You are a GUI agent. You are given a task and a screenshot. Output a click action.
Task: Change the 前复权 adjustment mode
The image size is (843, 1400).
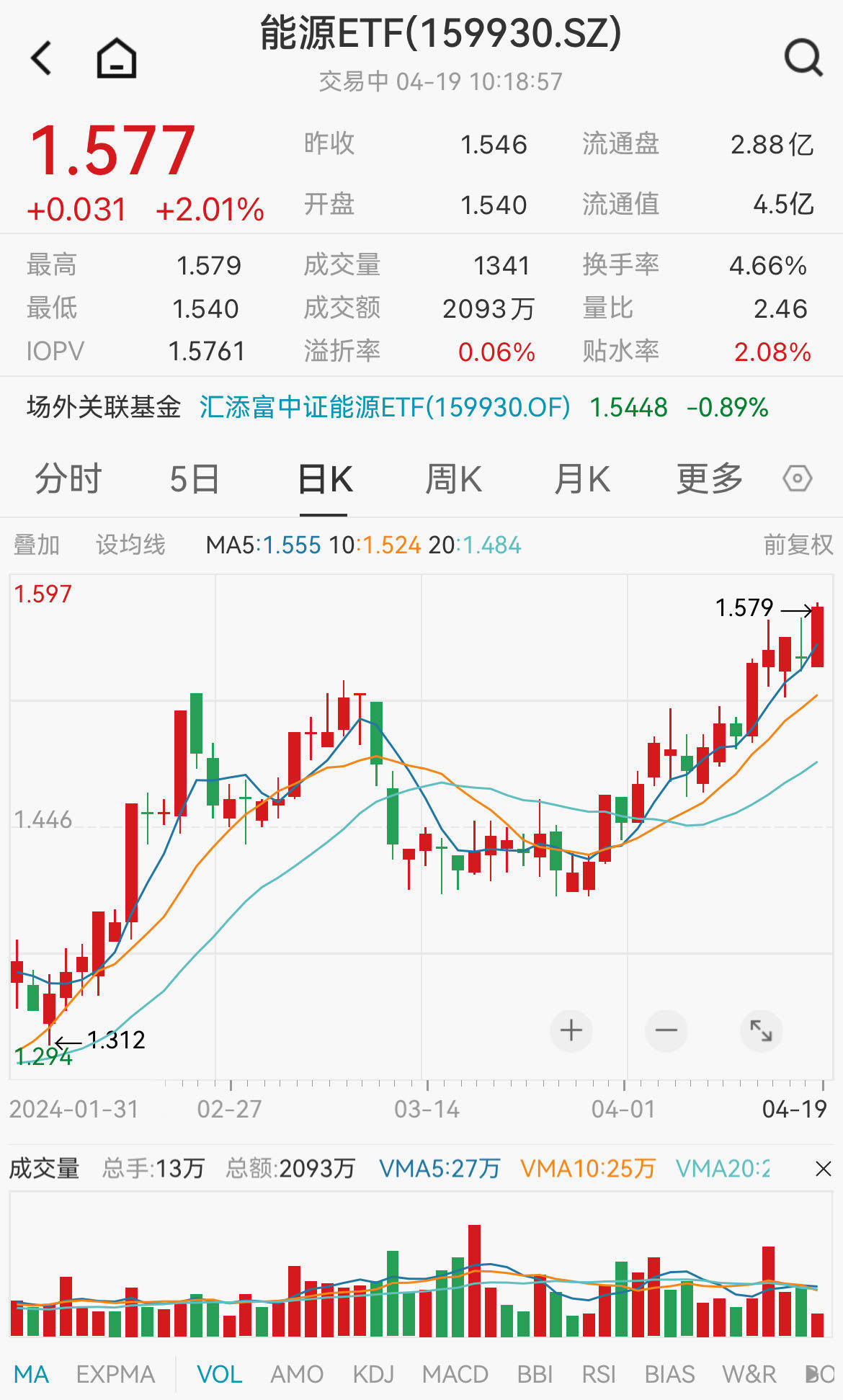click(798, 545)
